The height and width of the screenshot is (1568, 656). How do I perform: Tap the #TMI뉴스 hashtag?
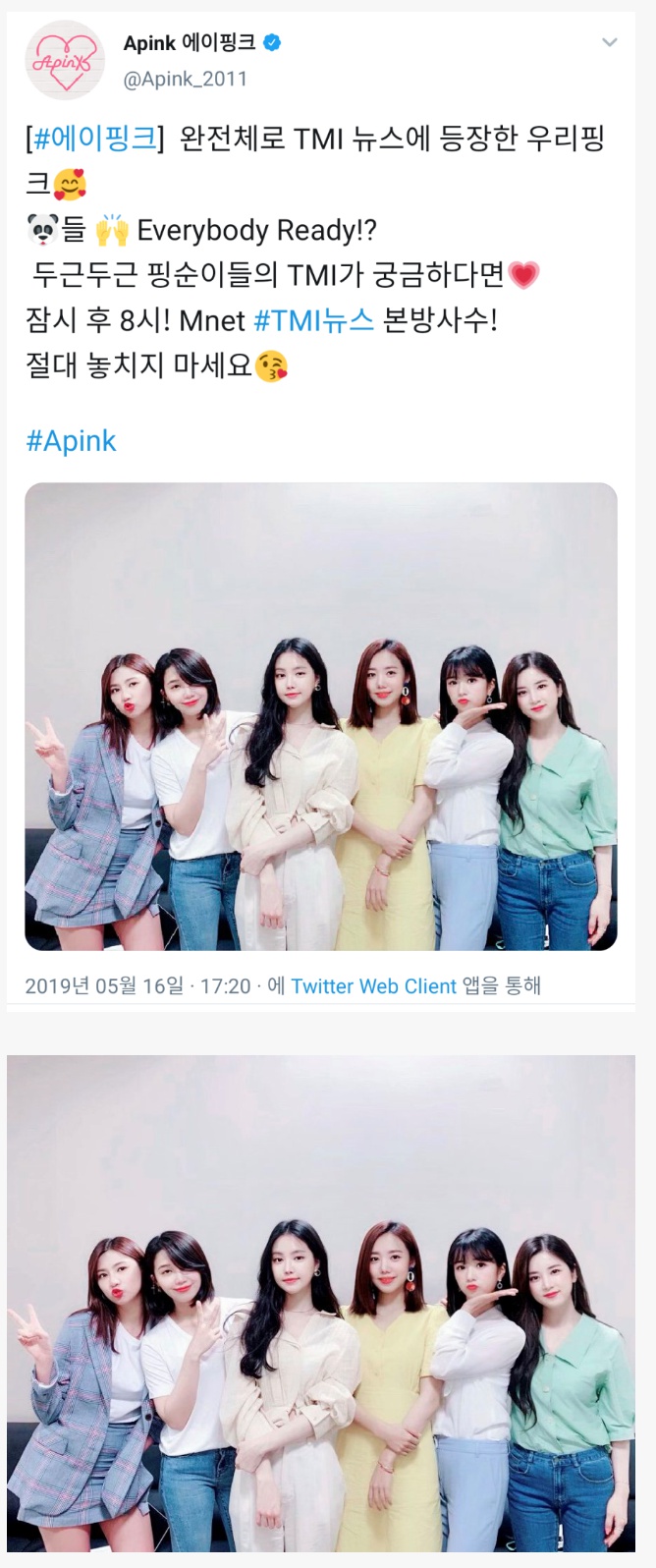click(313, 320)
